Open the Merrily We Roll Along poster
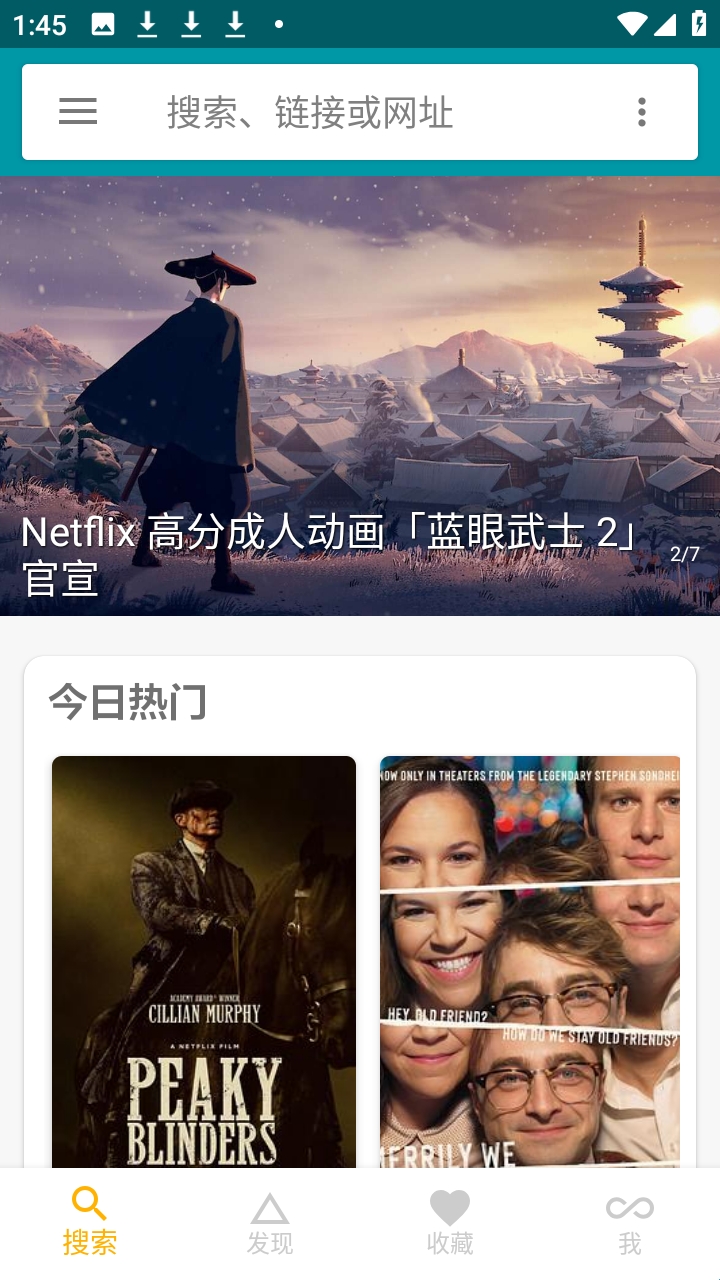The image size is (720, 1280). click(530, 960)
